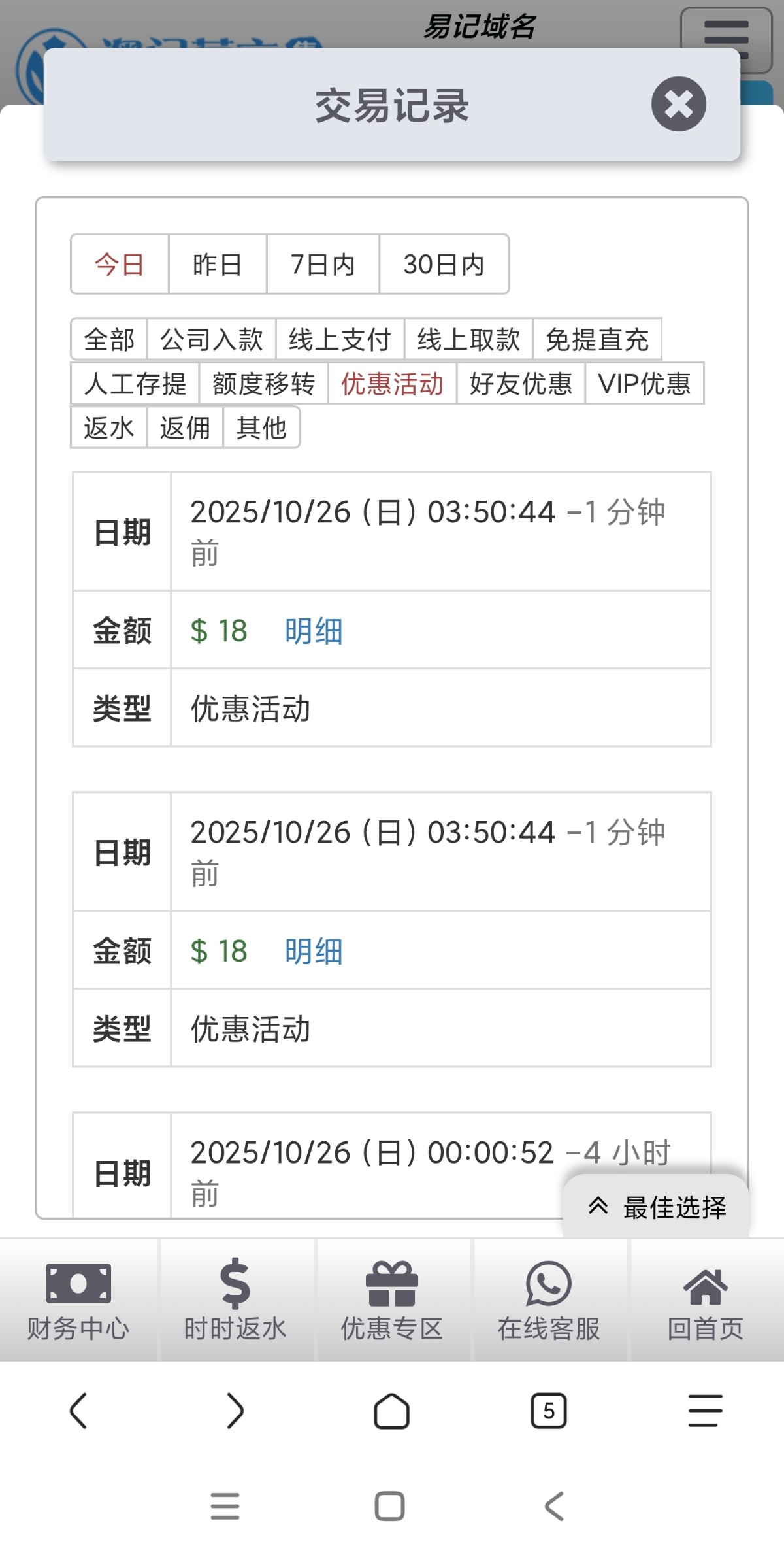The width and height of the screenshot is (784, 1557).
Task: Filter by 返水
Action: click(109, 428)
